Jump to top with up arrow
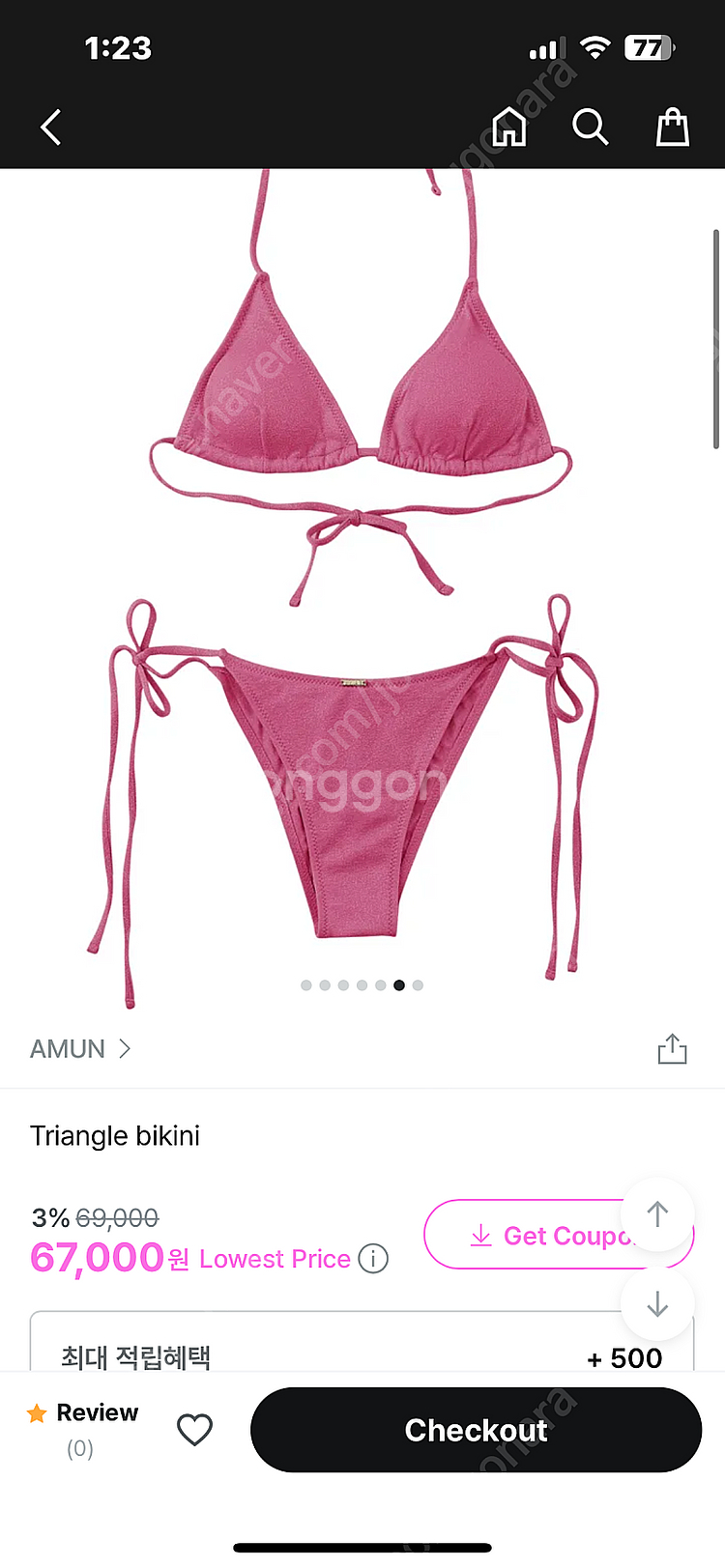The image size is (725, 1568). pyautogui.click(x=657, y=1214)
